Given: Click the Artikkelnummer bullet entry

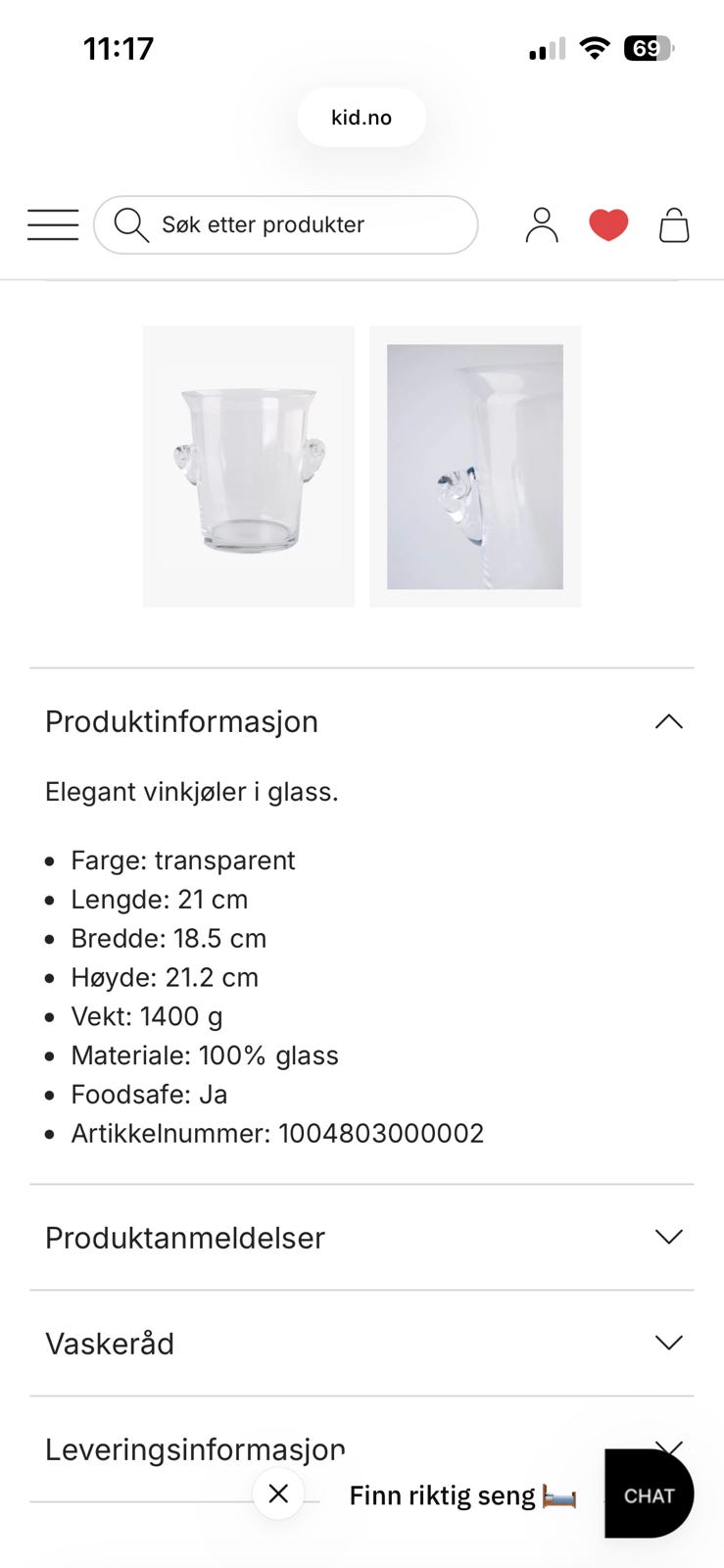Looking at the screenshot, I should click(x=277, y=1133).
